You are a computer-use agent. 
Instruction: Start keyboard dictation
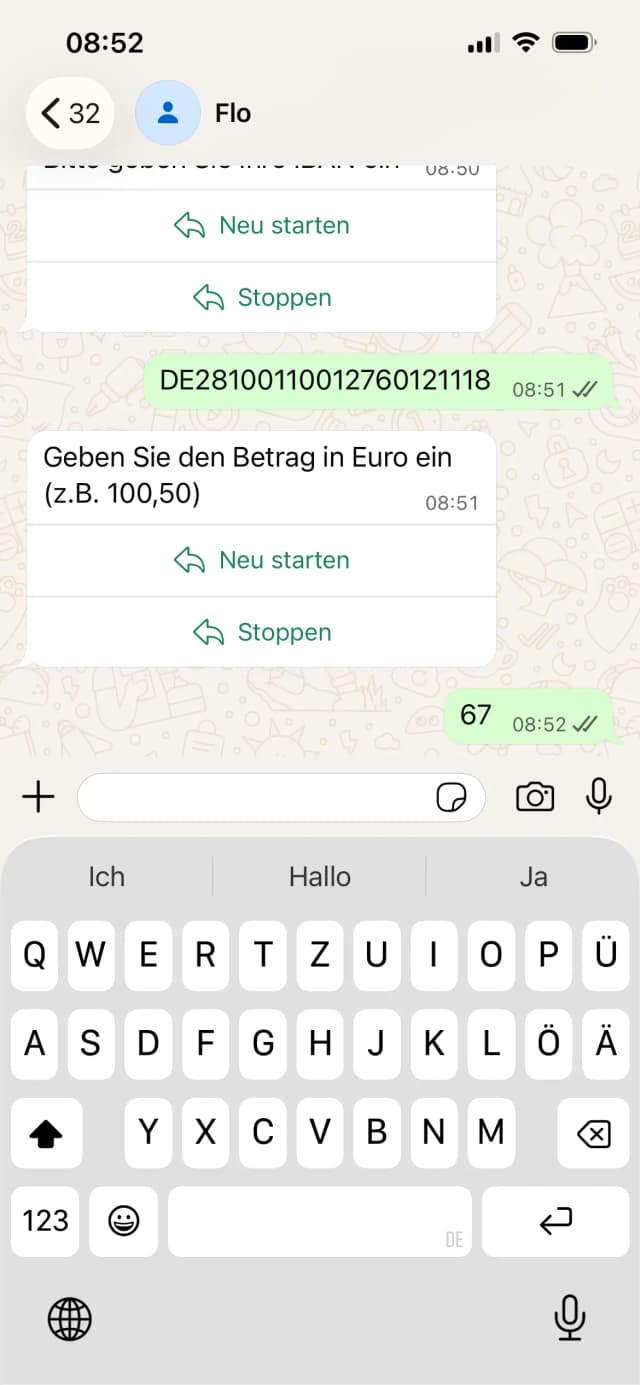coord(570,1317)
